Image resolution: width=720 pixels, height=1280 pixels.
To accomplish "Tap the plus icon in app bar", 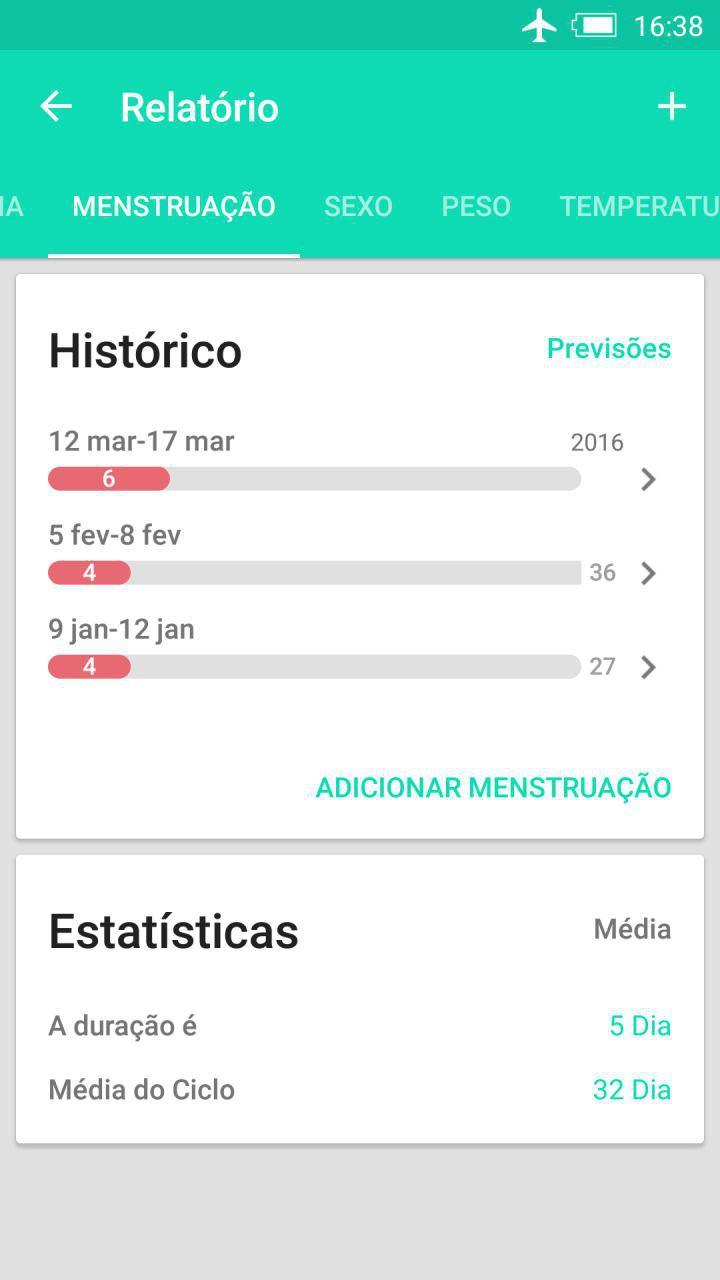I will click(x=672, y=107).
